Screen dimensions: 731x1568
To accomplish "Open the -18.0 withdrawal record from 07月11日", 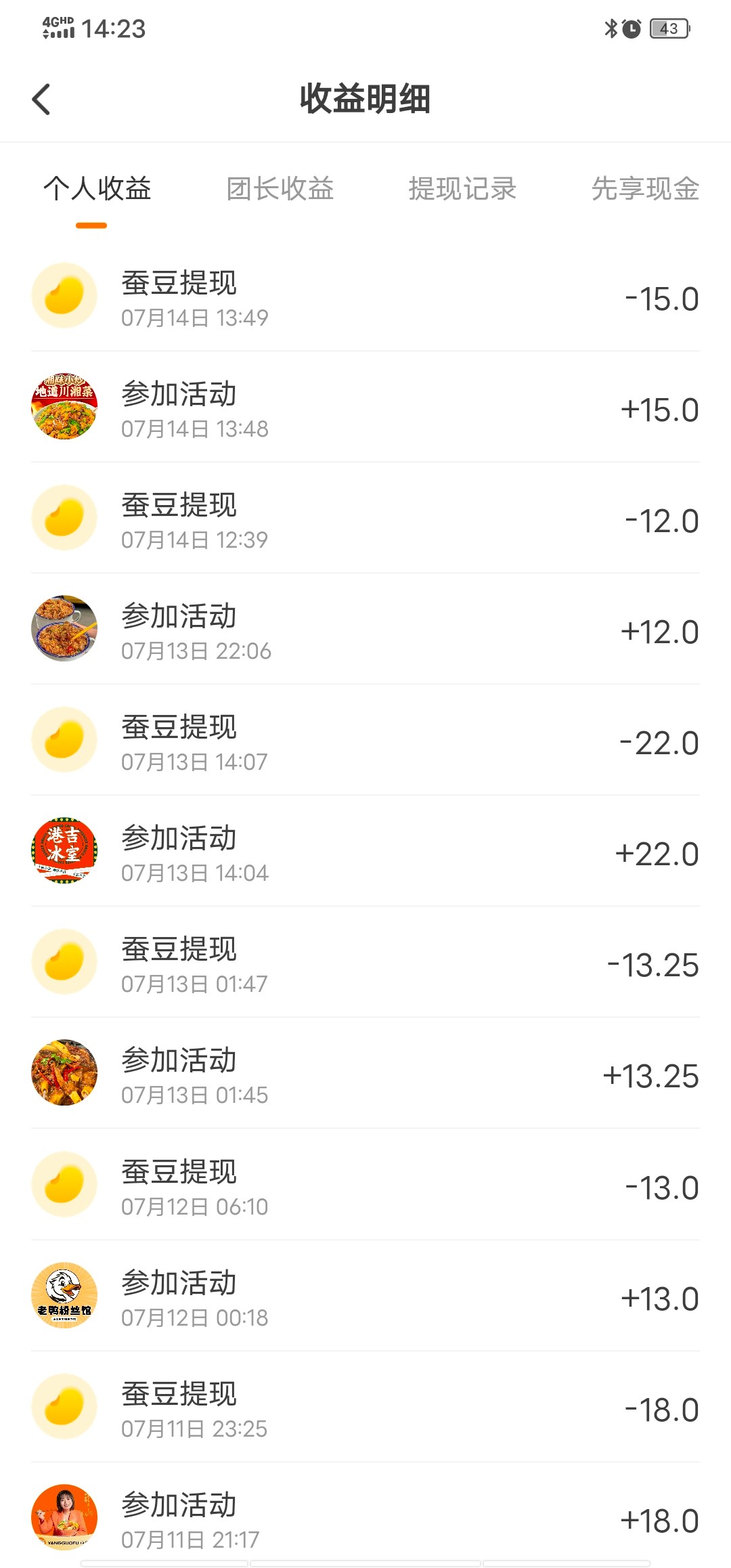I will 365,1406.
